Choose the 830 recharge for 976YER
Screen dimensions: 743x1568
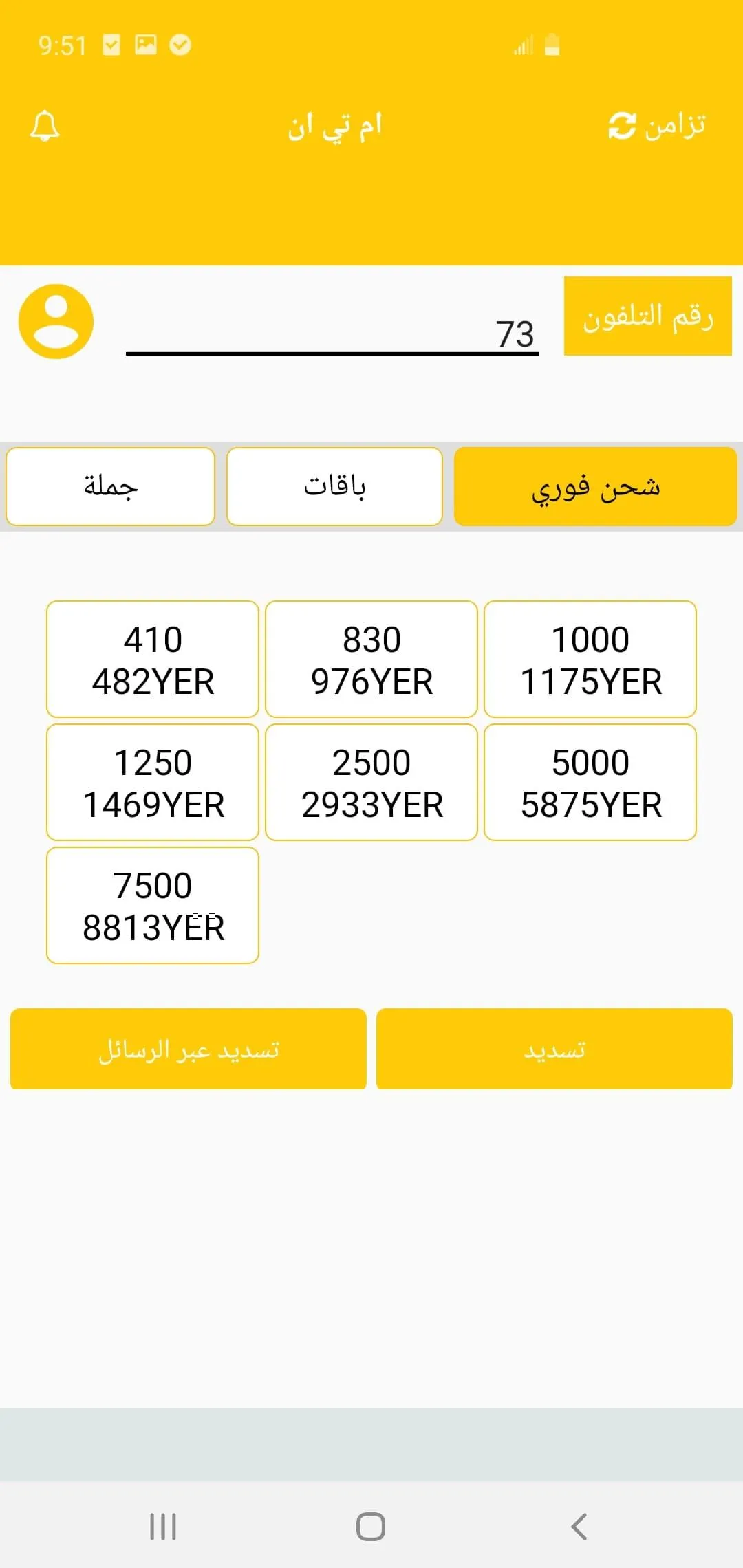tap(371, 660)
